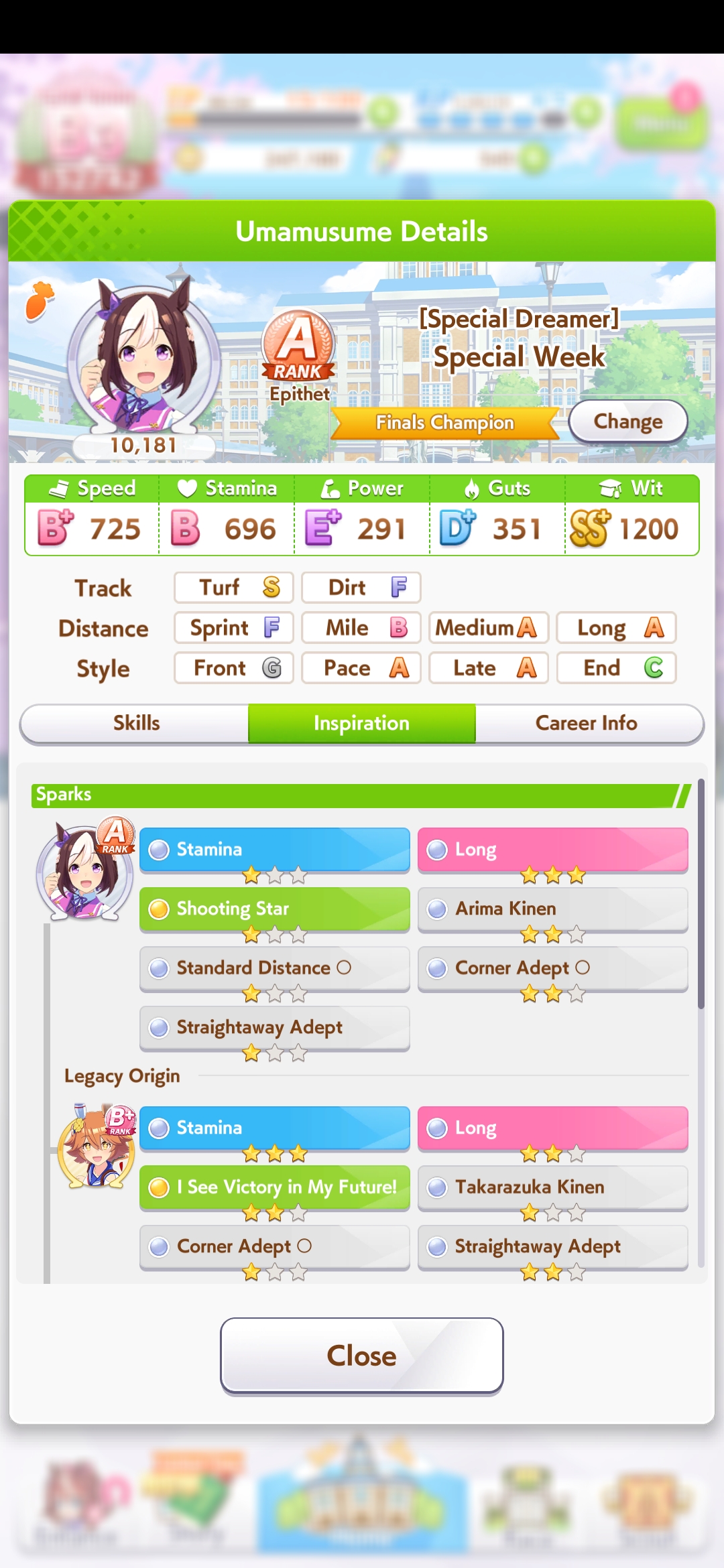Open the Career Info tab
The height and width of the screenshot is (1568, 724).
[x=586, y=723]
